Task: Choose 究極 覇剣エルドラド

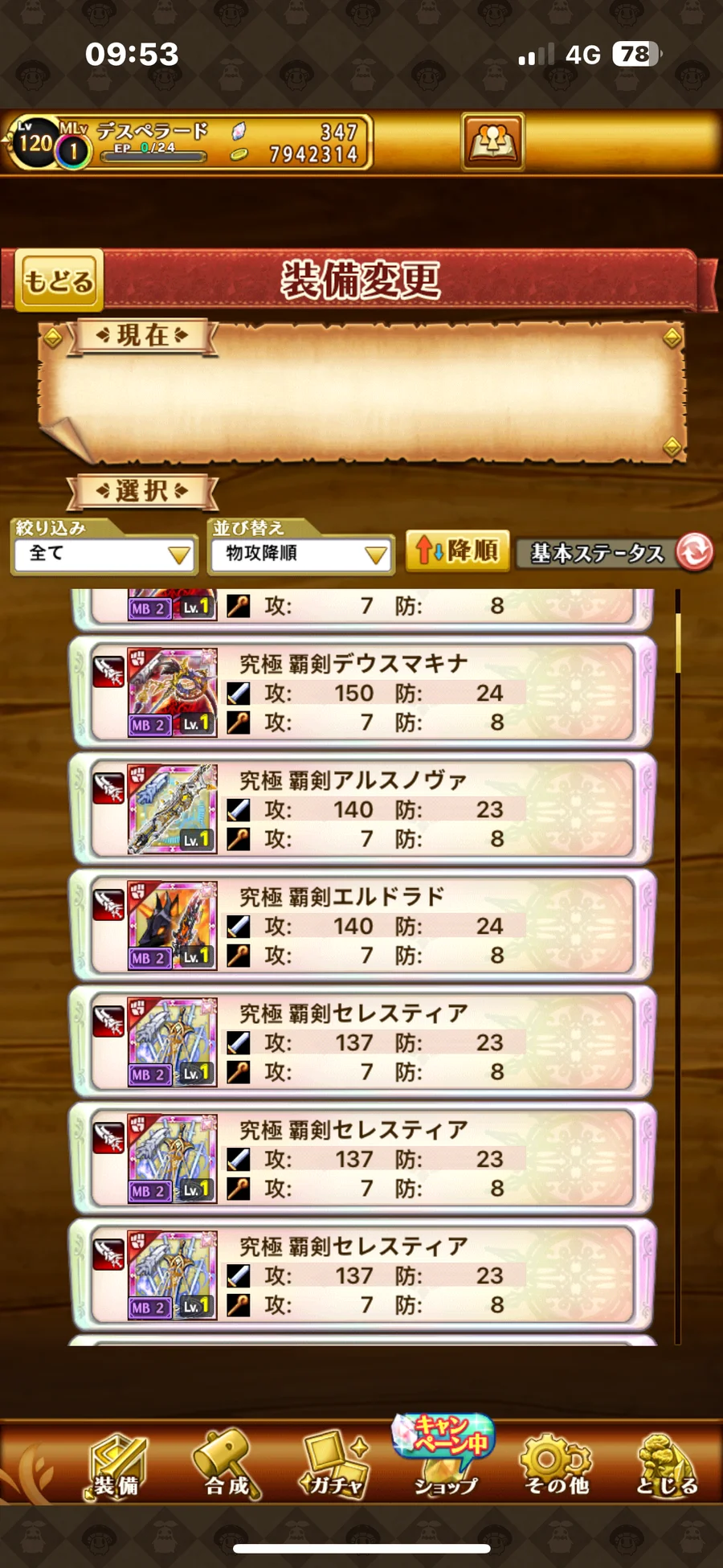Action: pyautogui.click(x=362, y=926)
